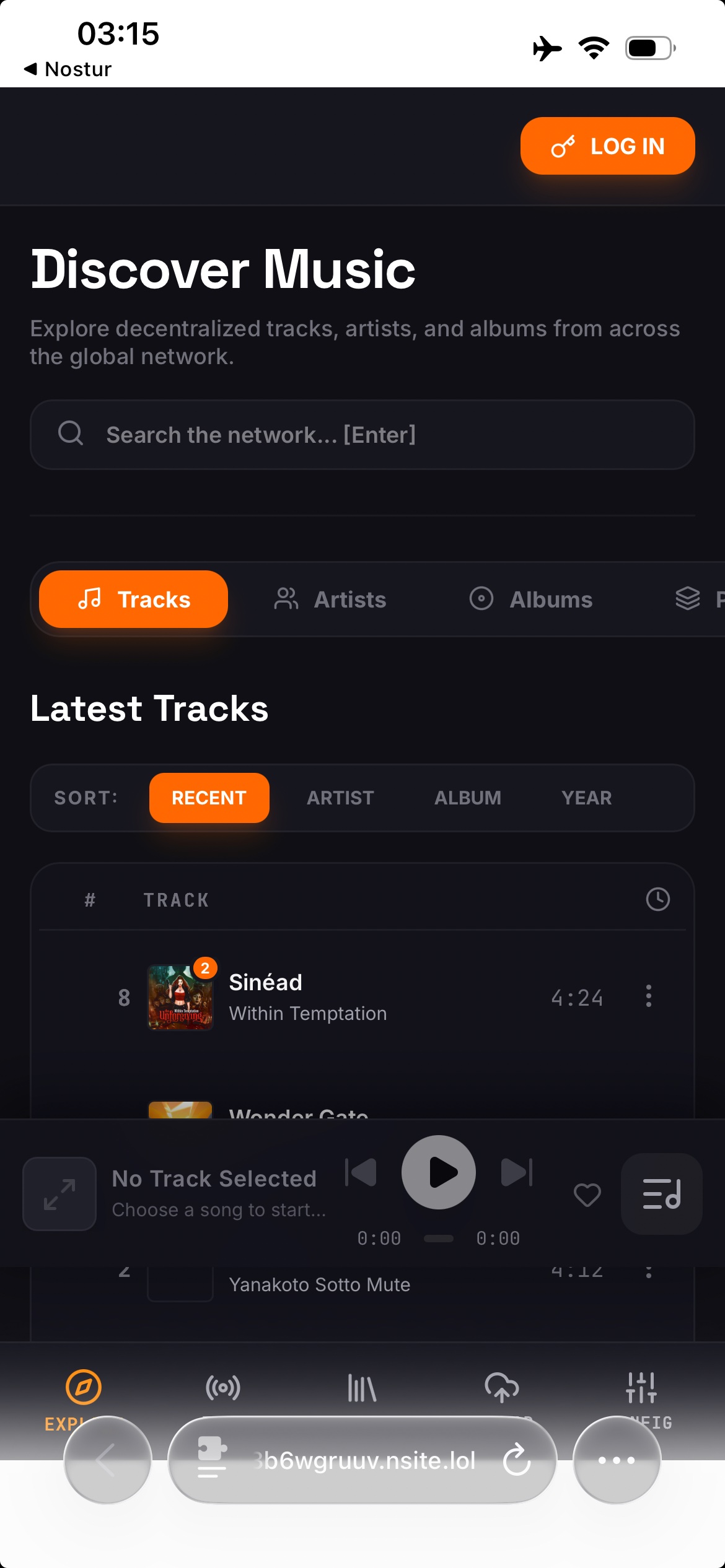
Task: Open more options for the Sinéad track
Action: (648, 996)
